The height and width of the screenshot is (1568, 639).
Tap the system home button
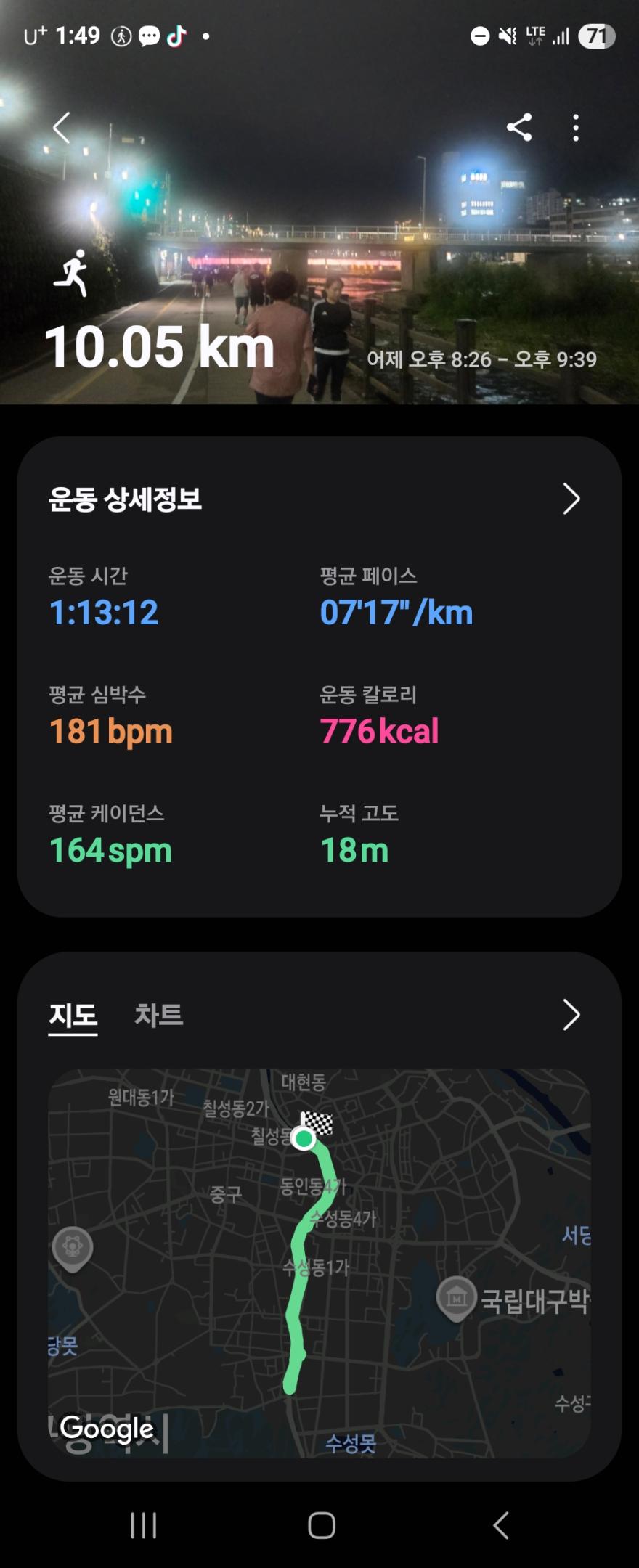321,1525
